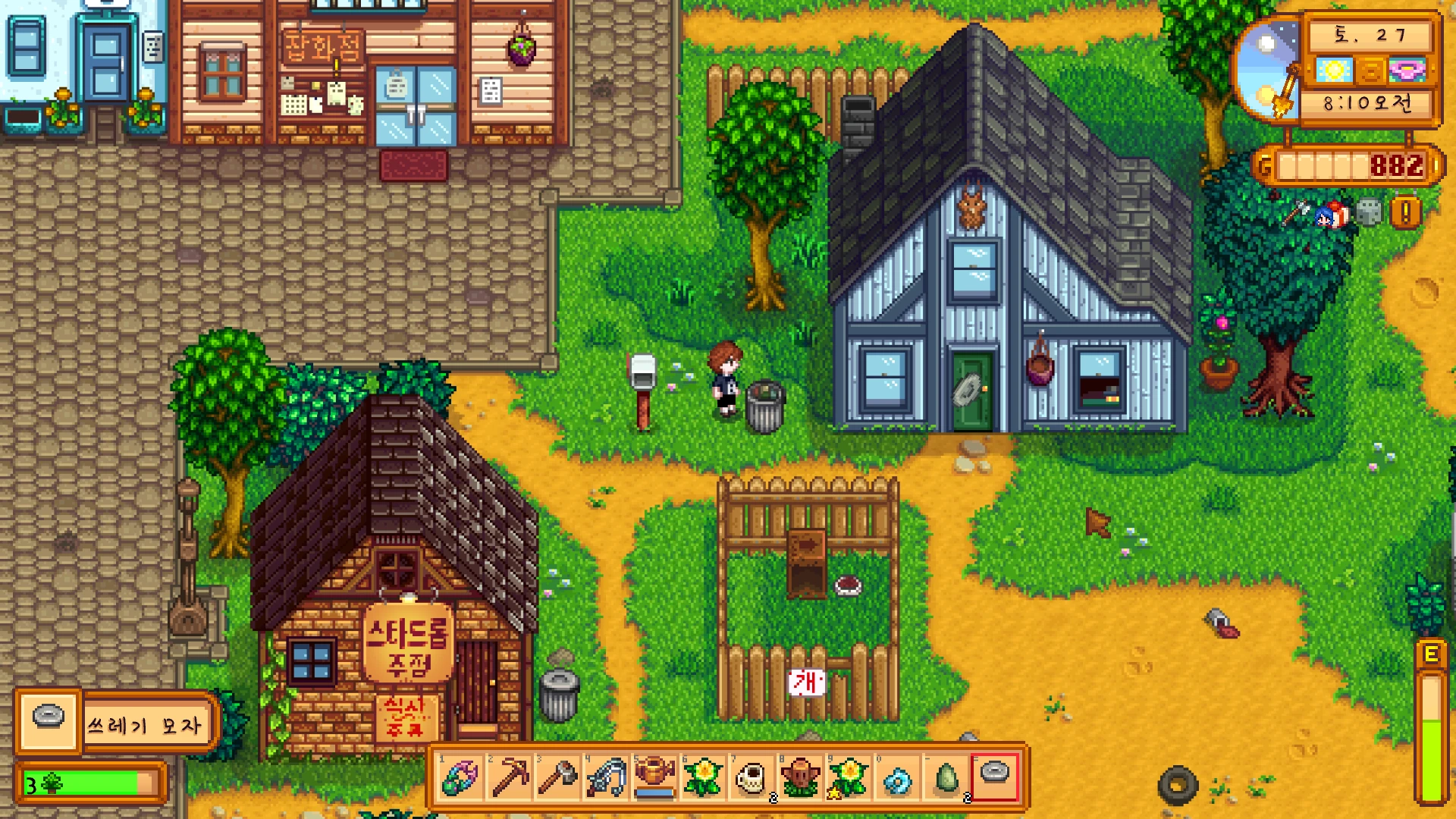Select the green egg-shaped item in toolbar
This screenshot has width=1456, height=819.
946,778
